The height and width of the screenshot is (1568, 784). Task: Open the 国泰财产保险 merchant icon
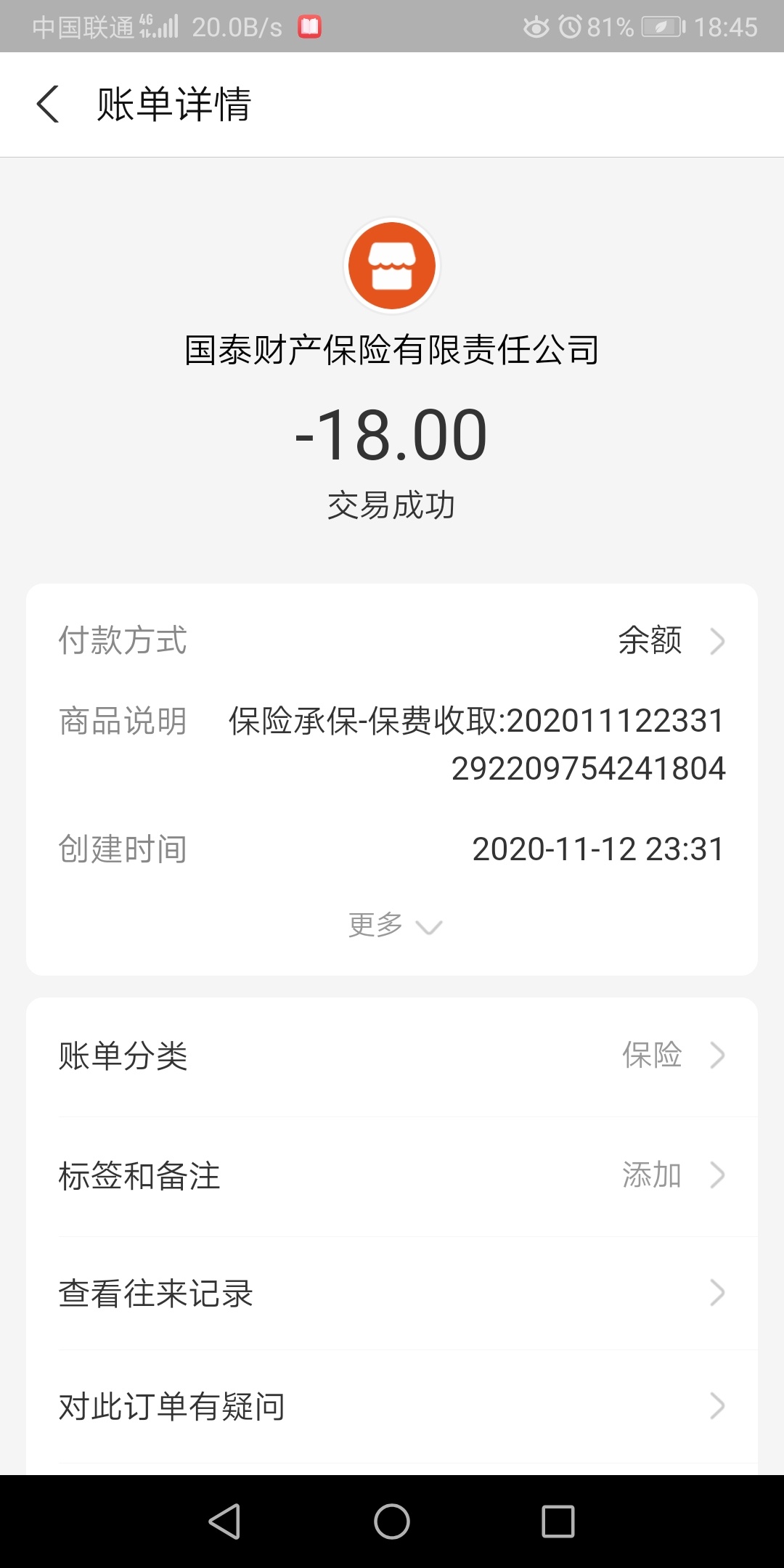tap(392, 266)
